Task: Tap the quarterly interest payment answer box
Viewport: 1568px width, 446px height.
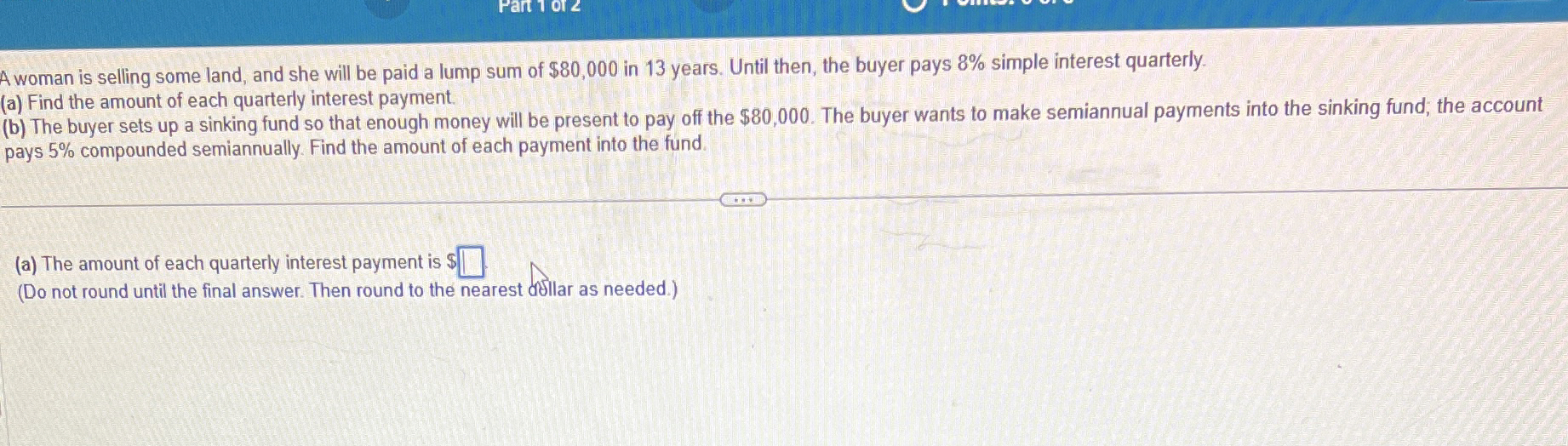Action: pos(472,262)
